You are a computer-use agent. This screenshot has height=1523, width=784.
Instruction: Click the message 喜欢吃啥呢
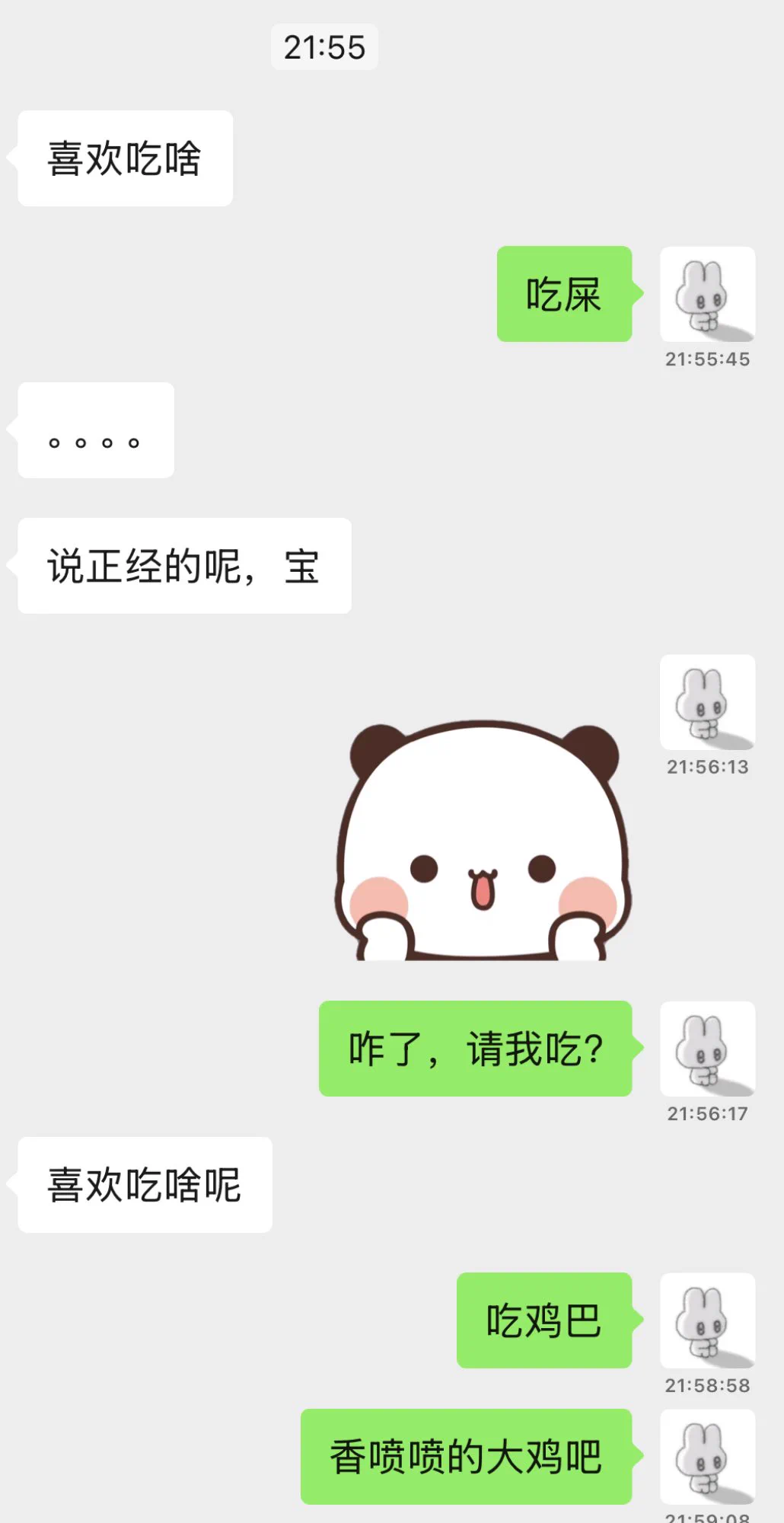(x=144, y=1184)
